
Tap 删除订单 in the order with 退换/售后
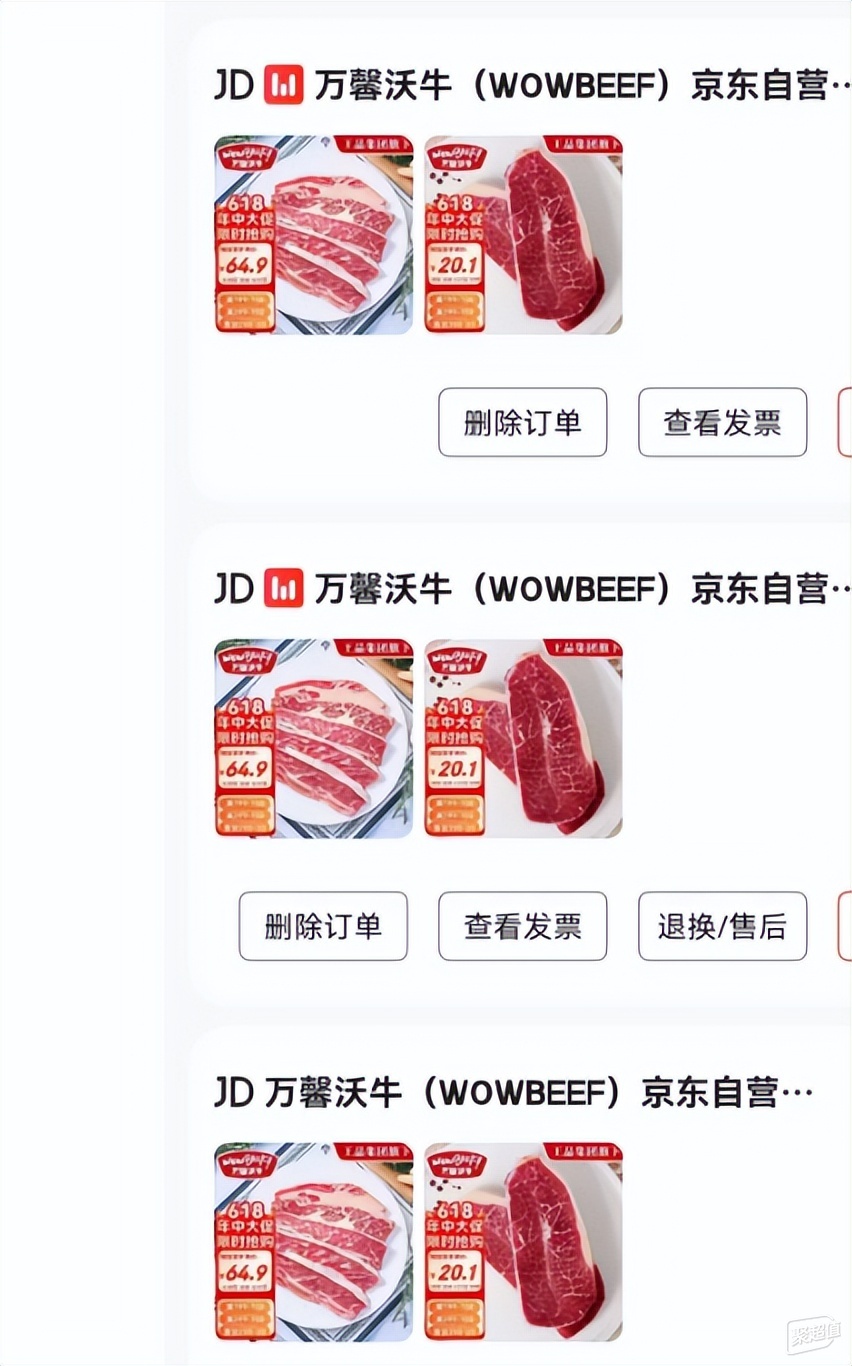[323, 926]
